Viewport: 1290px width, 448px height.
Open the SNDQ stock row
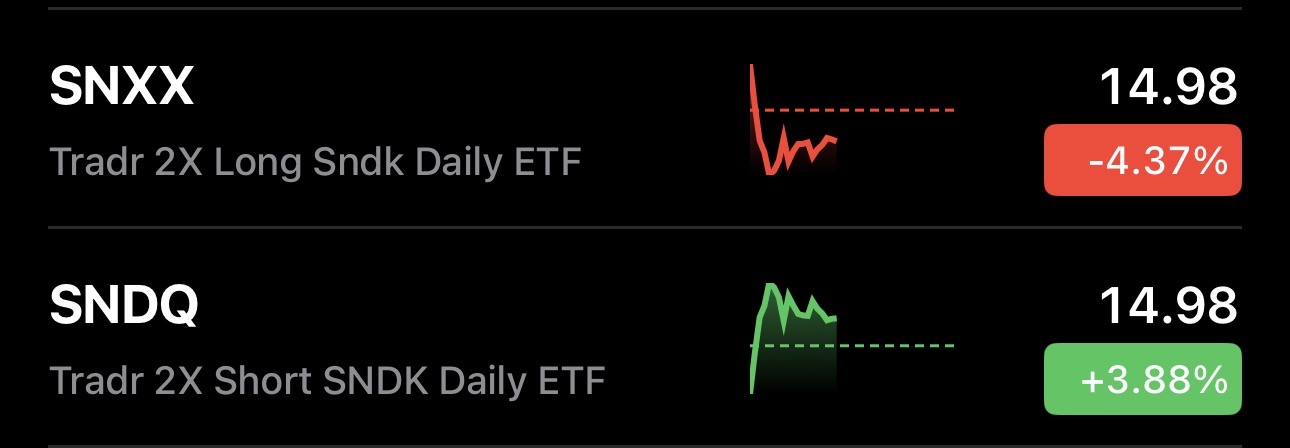click(x=645, y=337)
